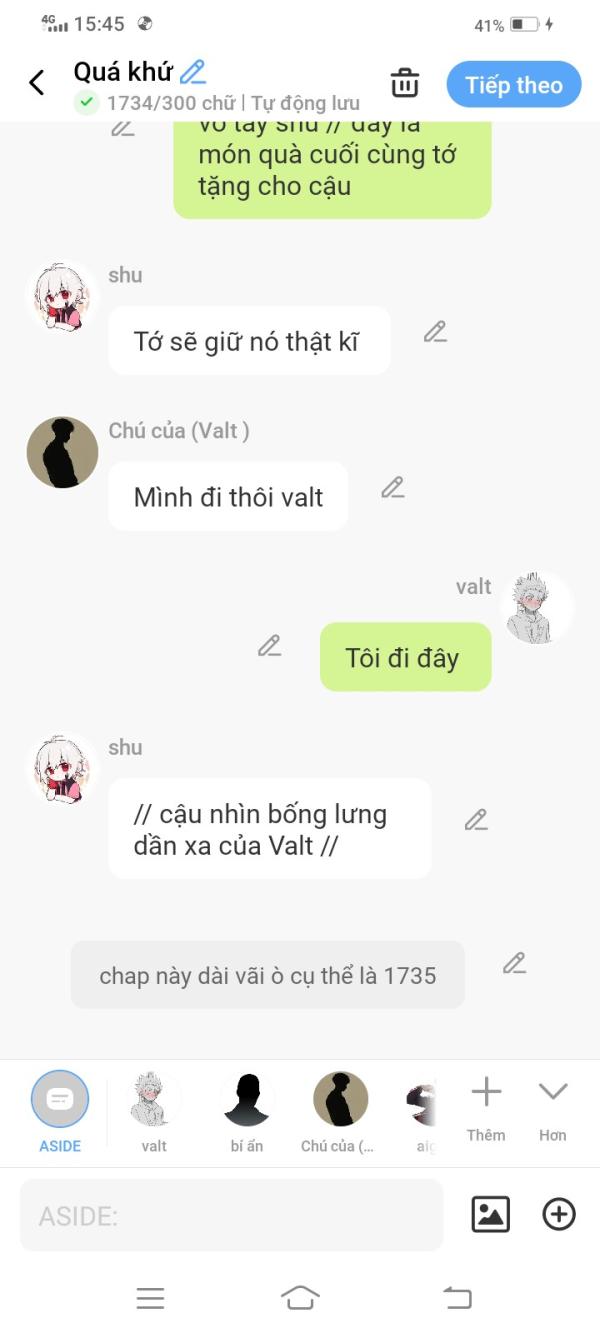Choose the valt character as speaker
Image resolution: width=600 pixels, height=1333 pixels.
click(154, 1112)
